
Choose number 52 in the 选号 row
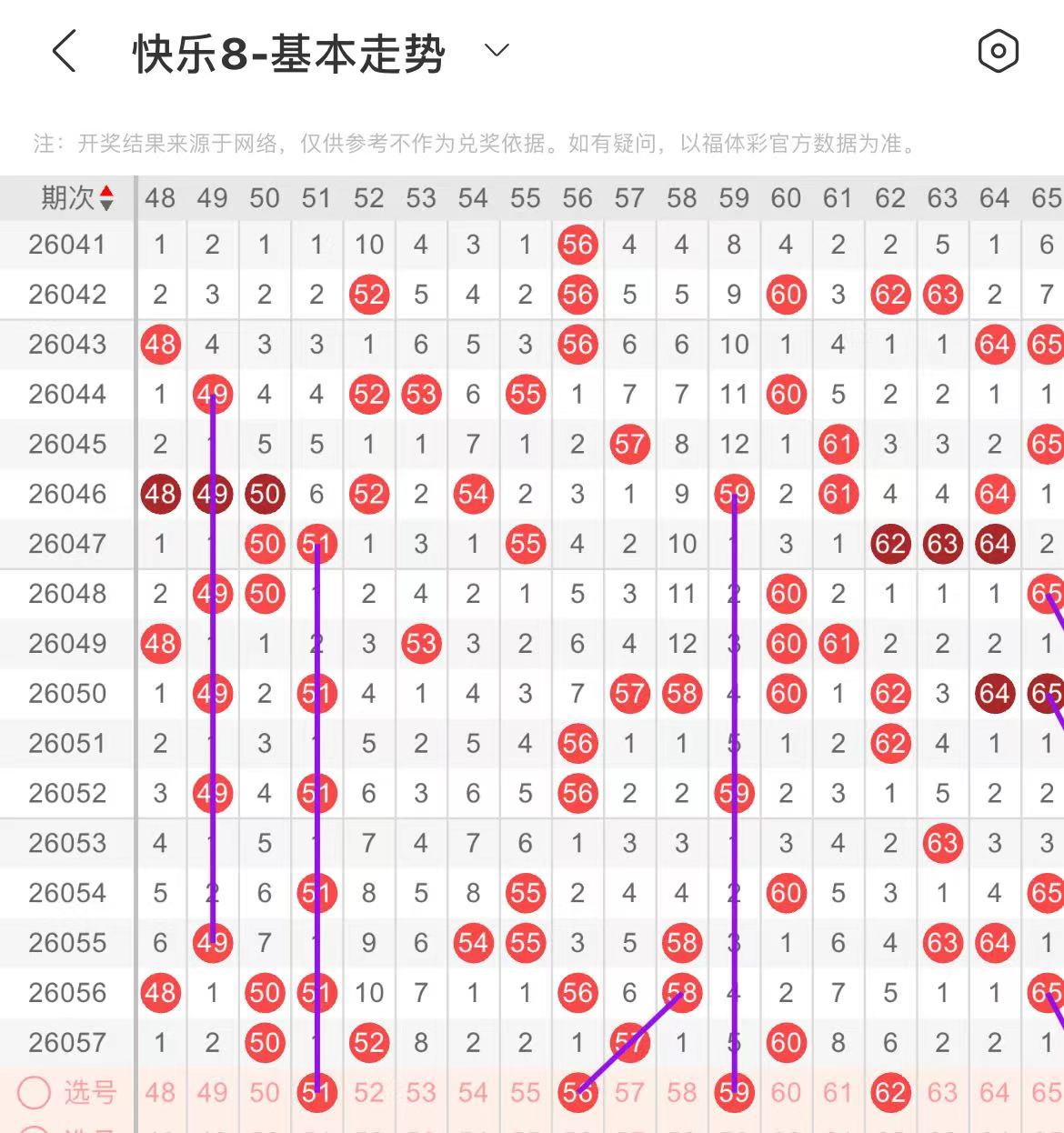click(368, 1092)
